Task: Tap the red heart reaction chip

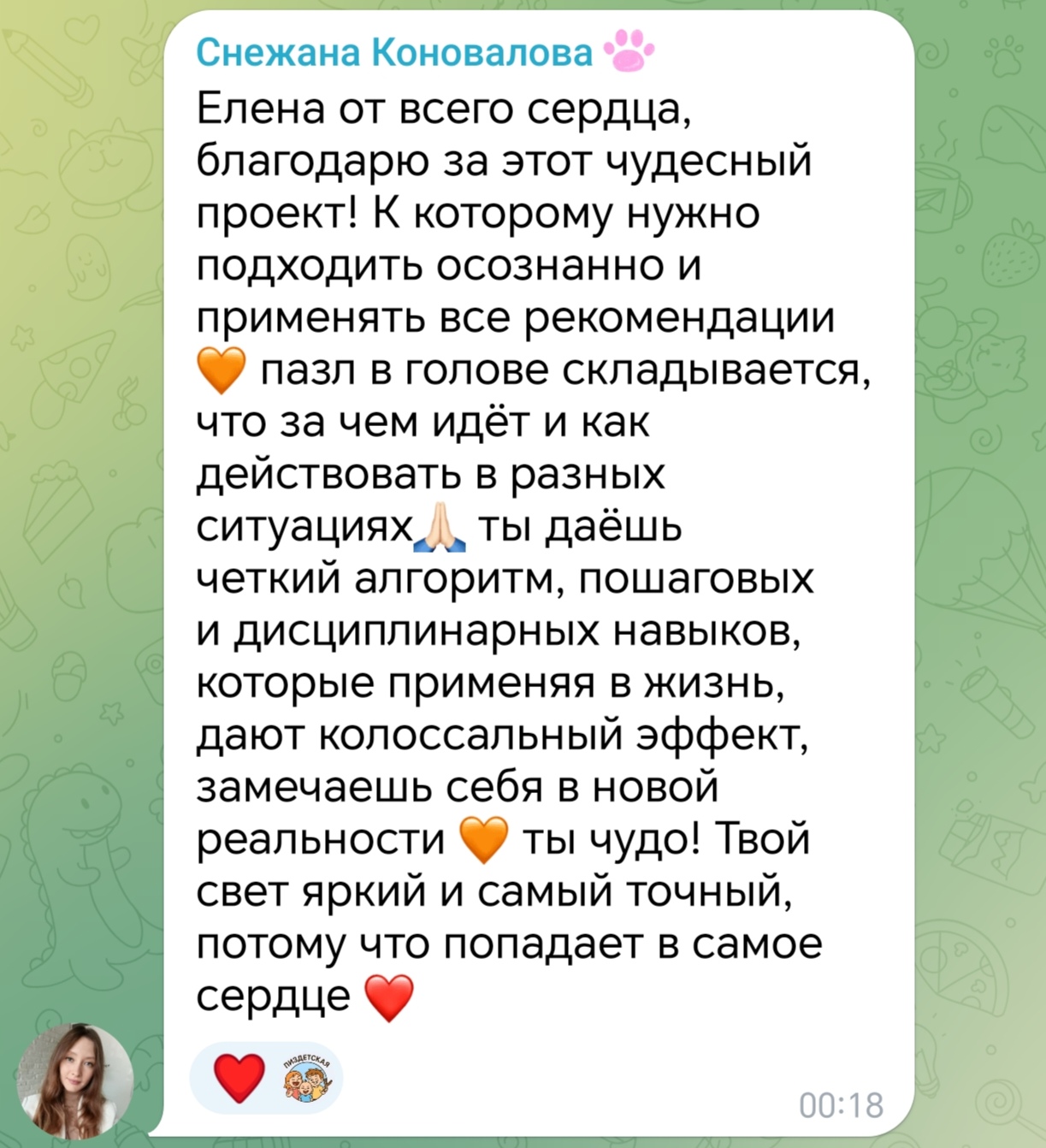Action: pos(239,1078)
